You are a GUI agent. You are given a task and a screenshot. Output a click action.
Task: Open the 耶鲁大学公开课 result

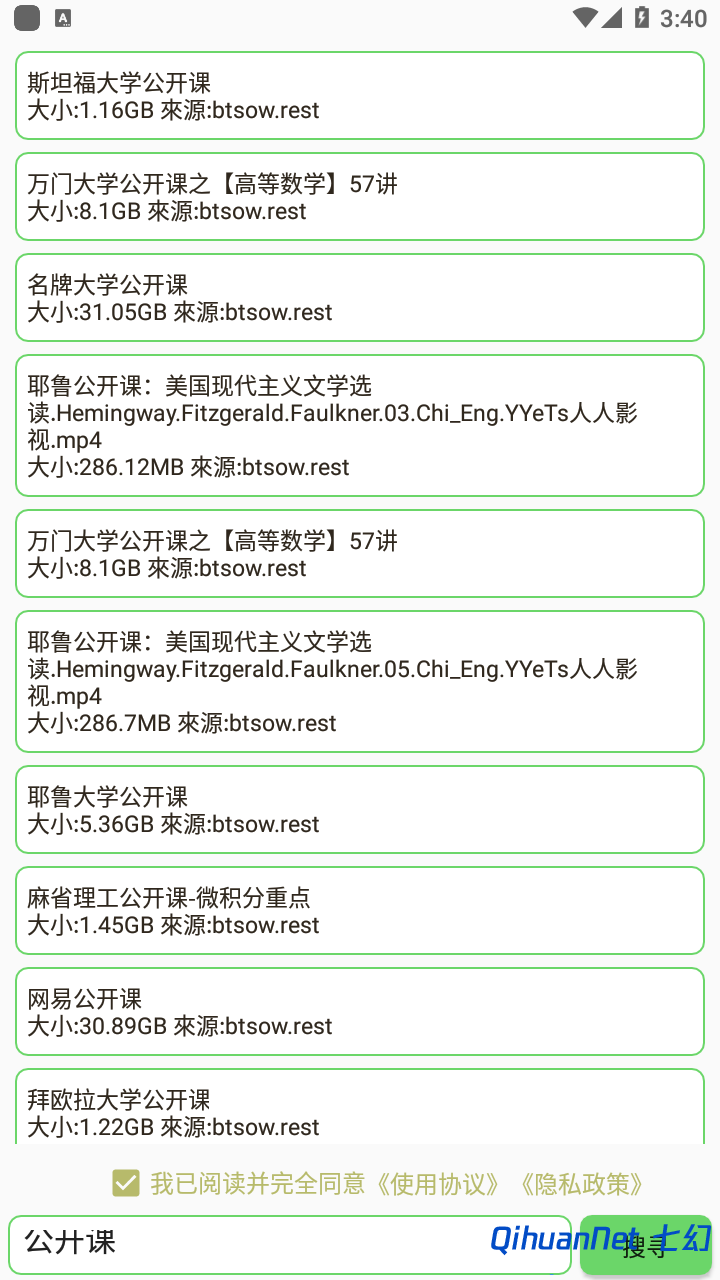[360, 809]
